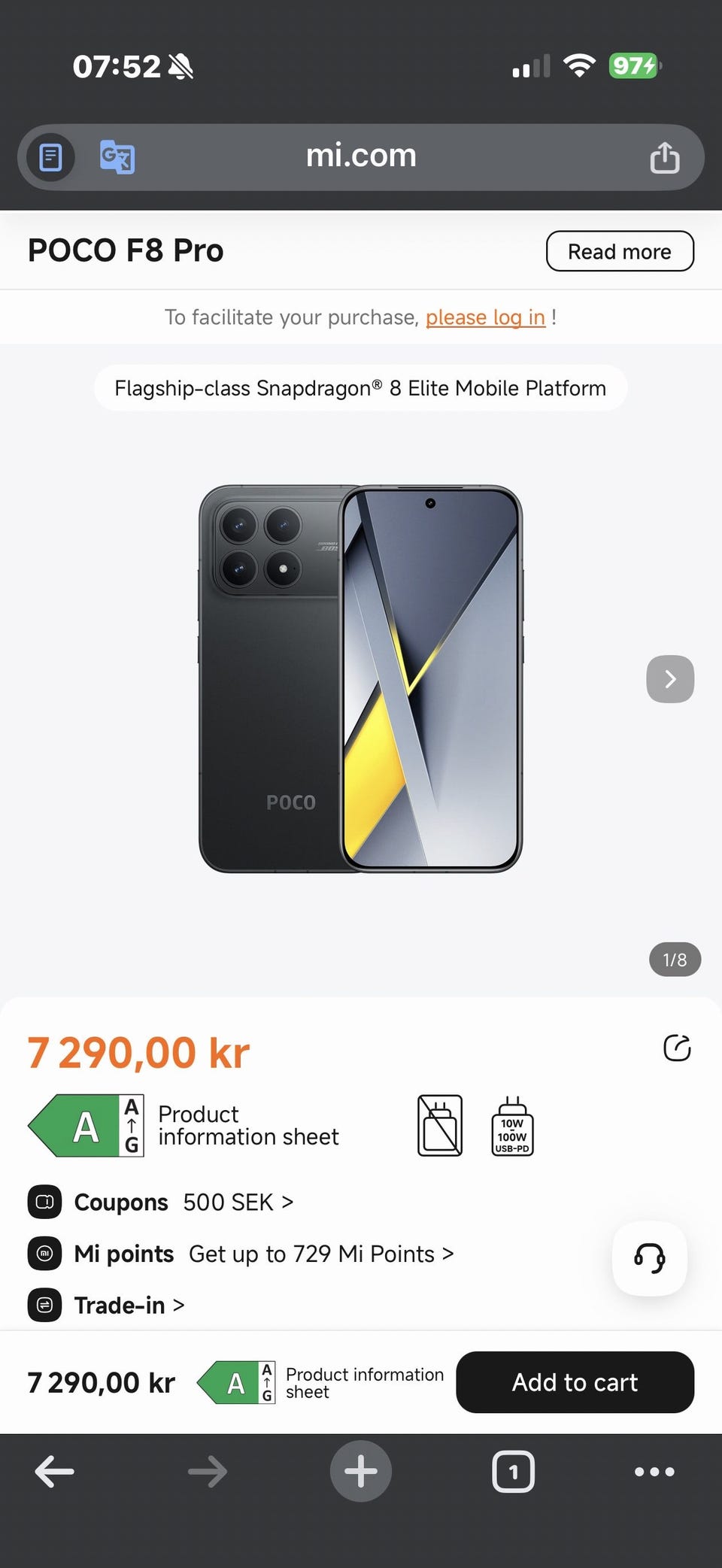
Task: Tap the Read more button
Action: click(x=619, y=251)
